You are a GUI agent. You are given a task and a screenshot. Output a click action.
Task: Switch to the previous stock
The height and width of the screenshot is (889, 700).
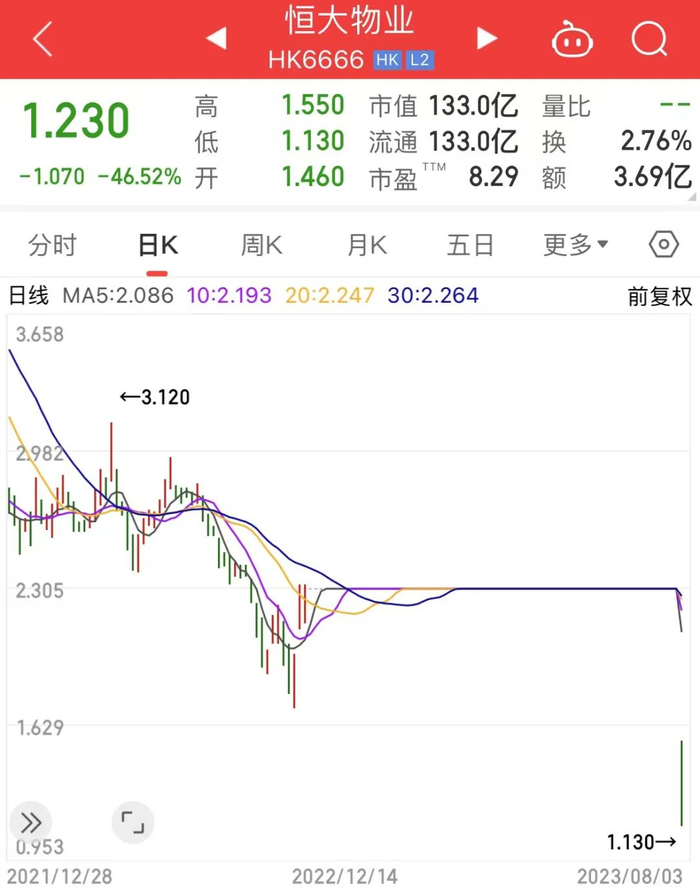[216, 39]
